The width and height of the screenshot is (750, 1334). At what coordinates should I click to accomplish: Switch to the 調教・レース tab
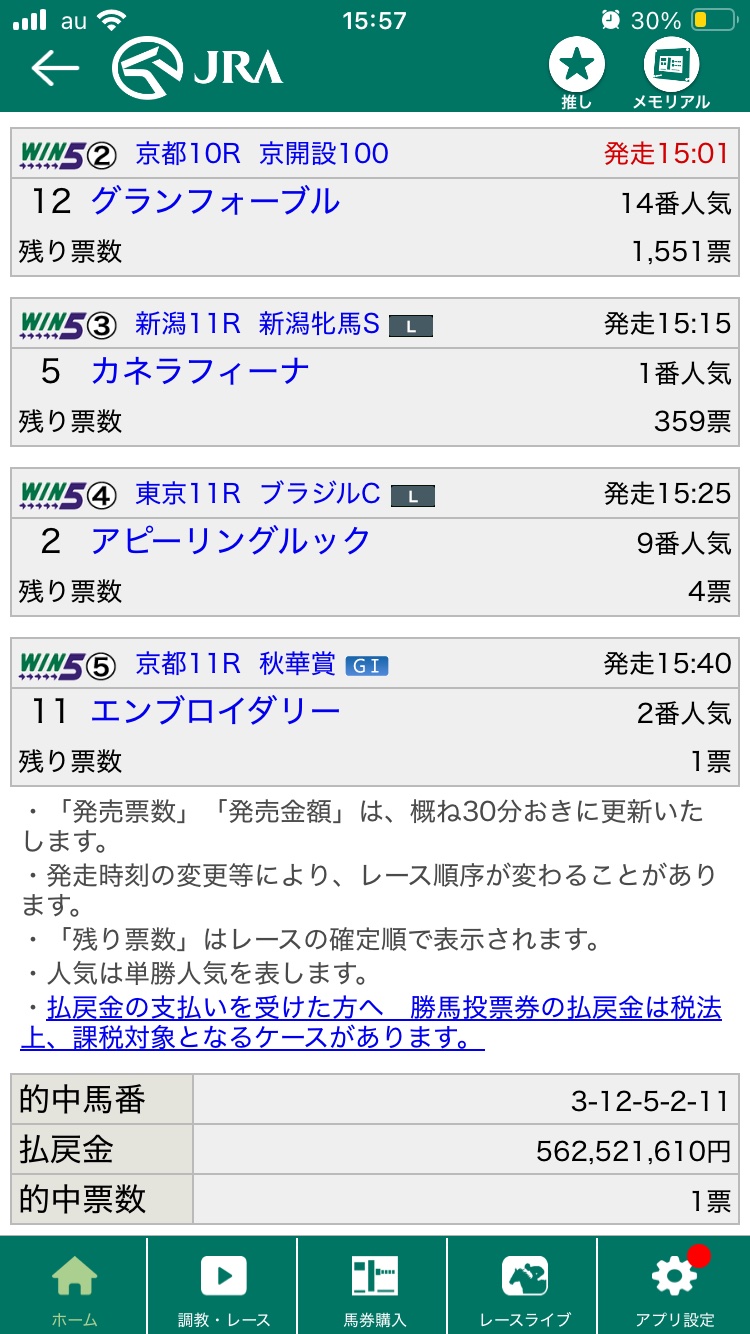[223, 1288]
